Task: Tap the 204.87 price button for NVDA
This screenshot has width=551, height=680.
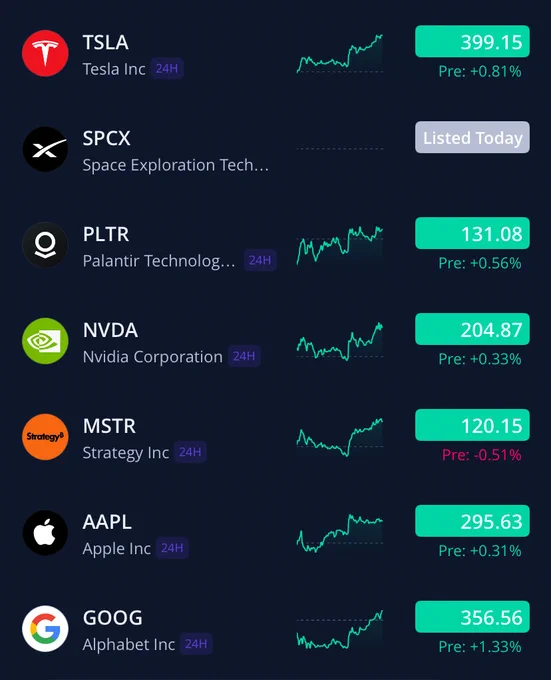Action: pos(472,329)
